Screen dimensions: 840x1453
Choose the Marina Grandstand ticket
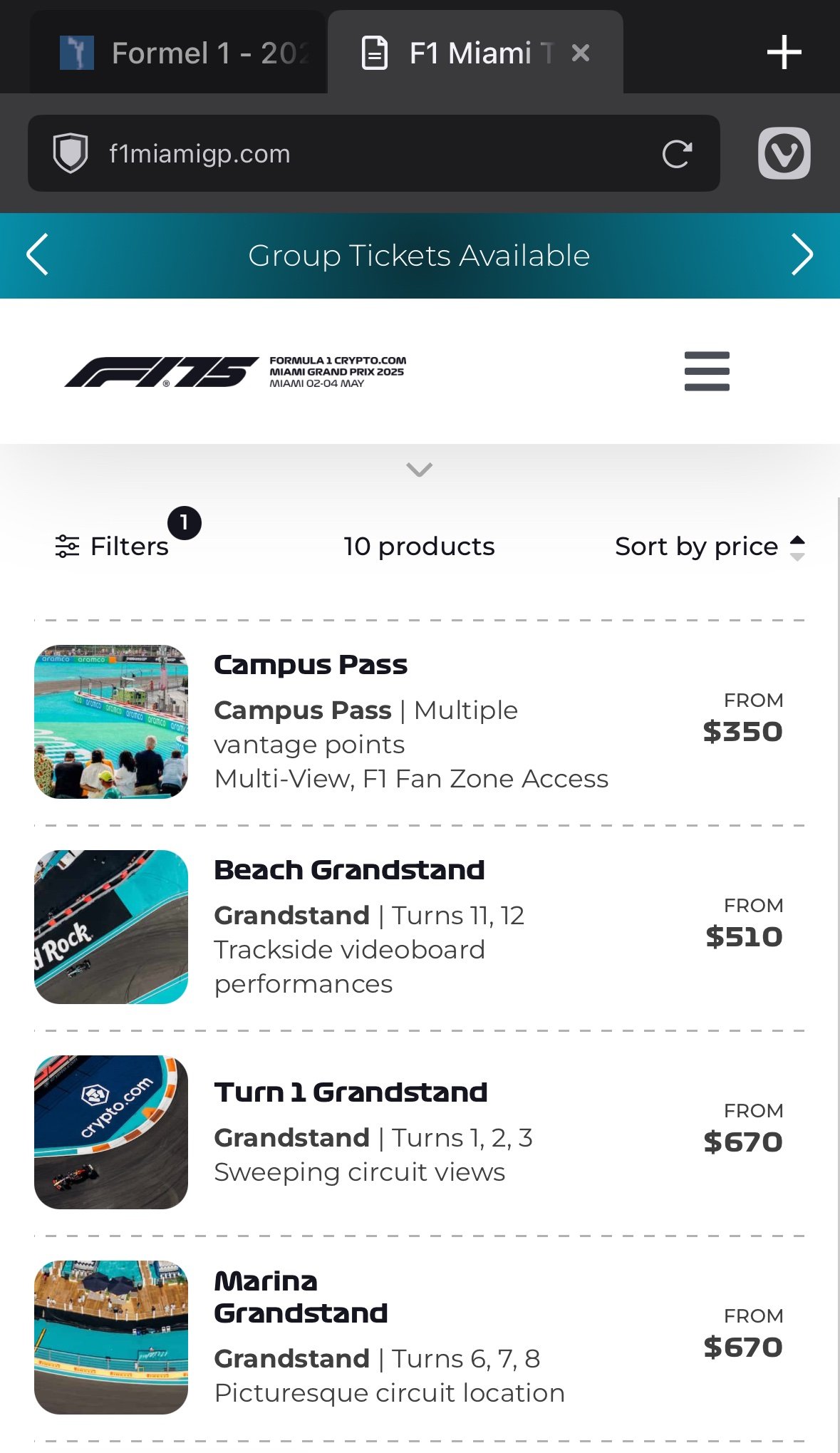[301, 1298]
